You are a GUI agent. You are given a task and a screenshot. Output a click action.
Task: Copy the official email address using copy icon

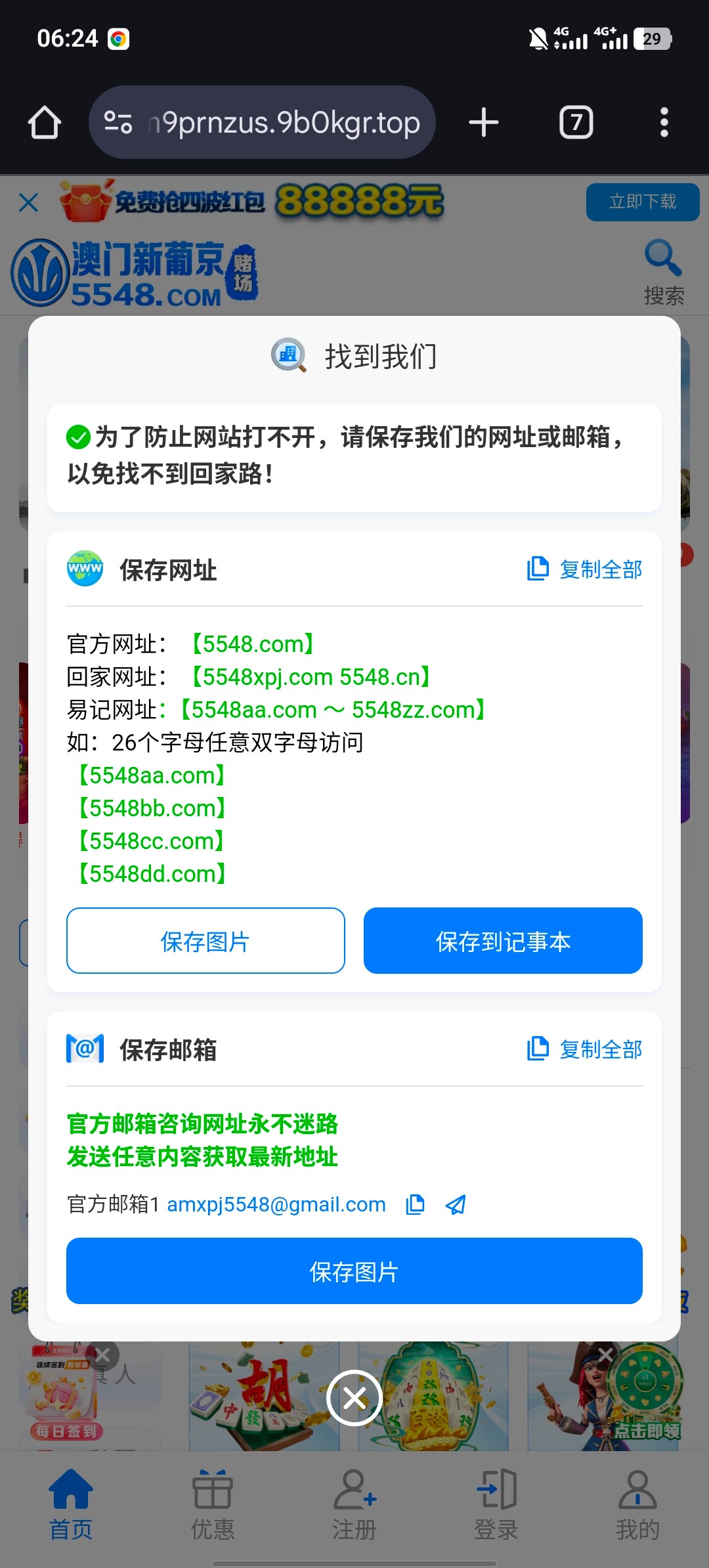(x=415, y=1204)
